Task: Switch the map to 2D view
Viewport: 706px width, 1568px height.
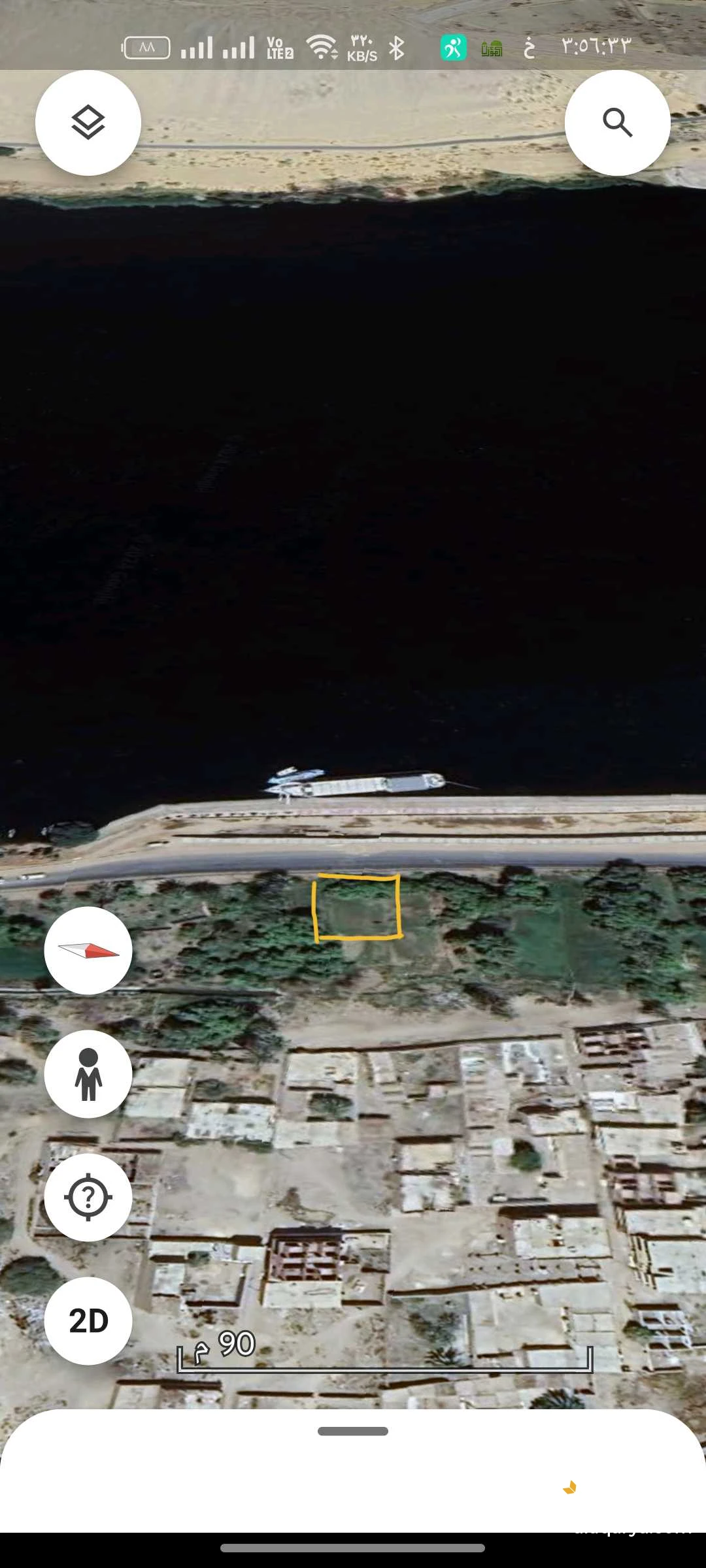Action: click(x=88, y=1321)
